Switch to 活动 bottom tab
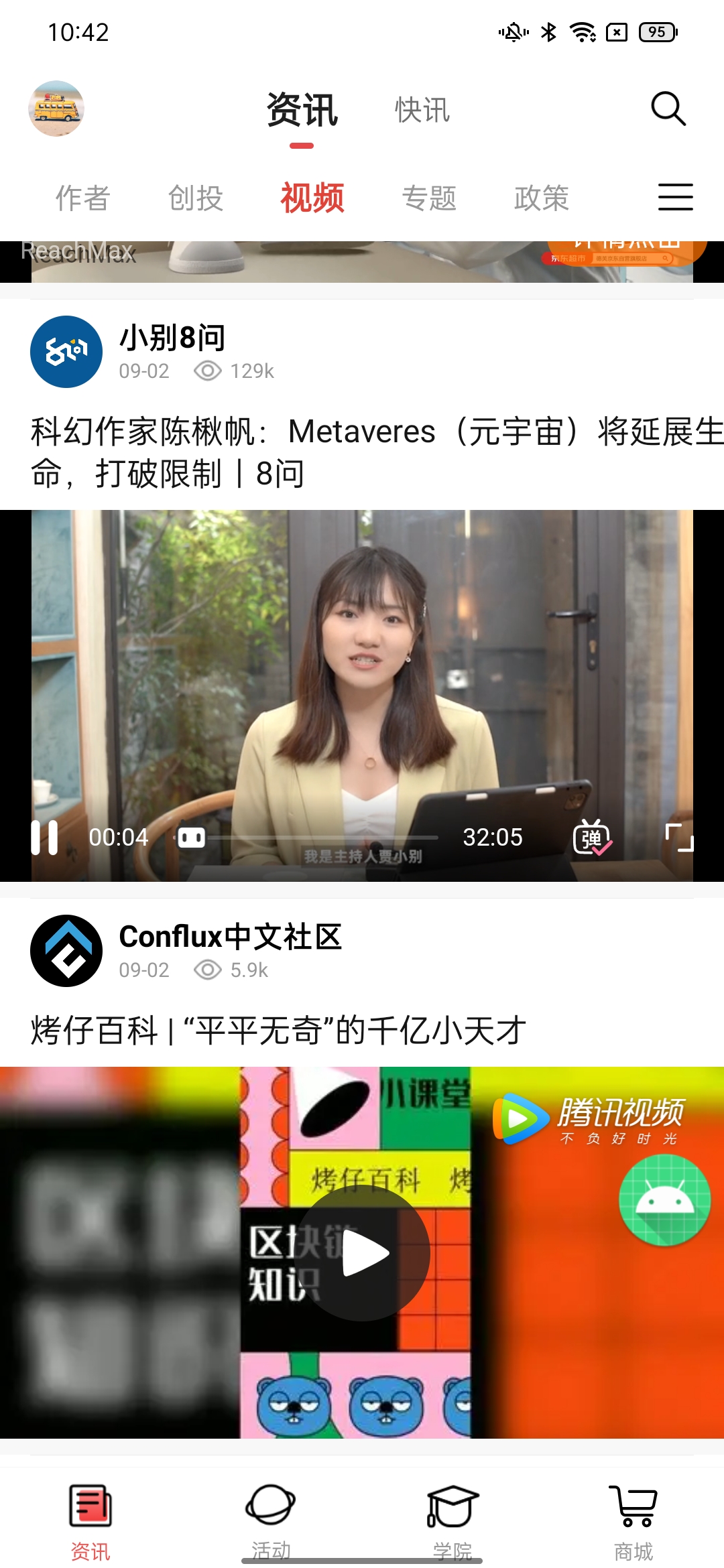Screen dimensions: 724x1568 [x=271, y=1518]
